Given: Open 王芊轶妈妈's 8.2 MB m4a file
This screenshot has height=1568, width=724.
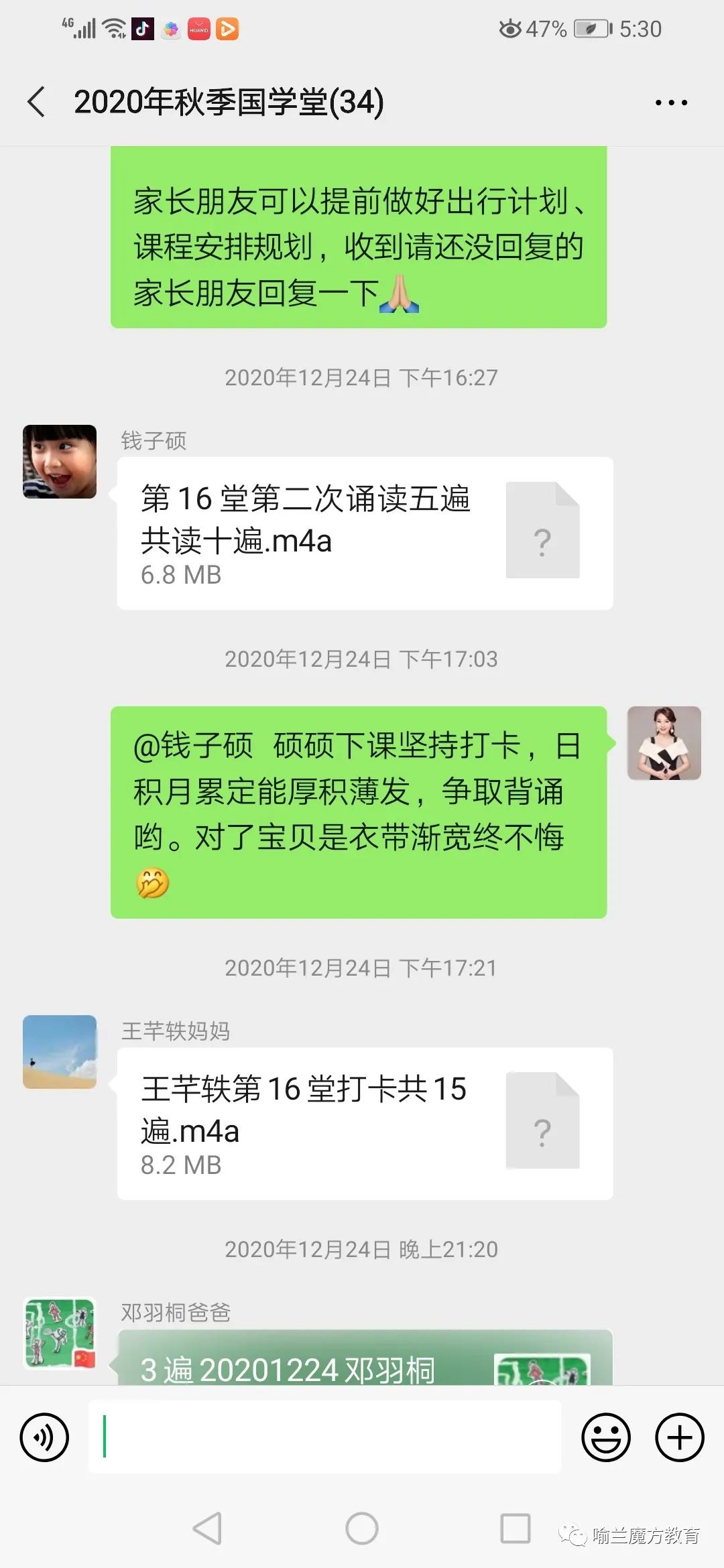Looking at the screenshot, I should coord(364,1123).
